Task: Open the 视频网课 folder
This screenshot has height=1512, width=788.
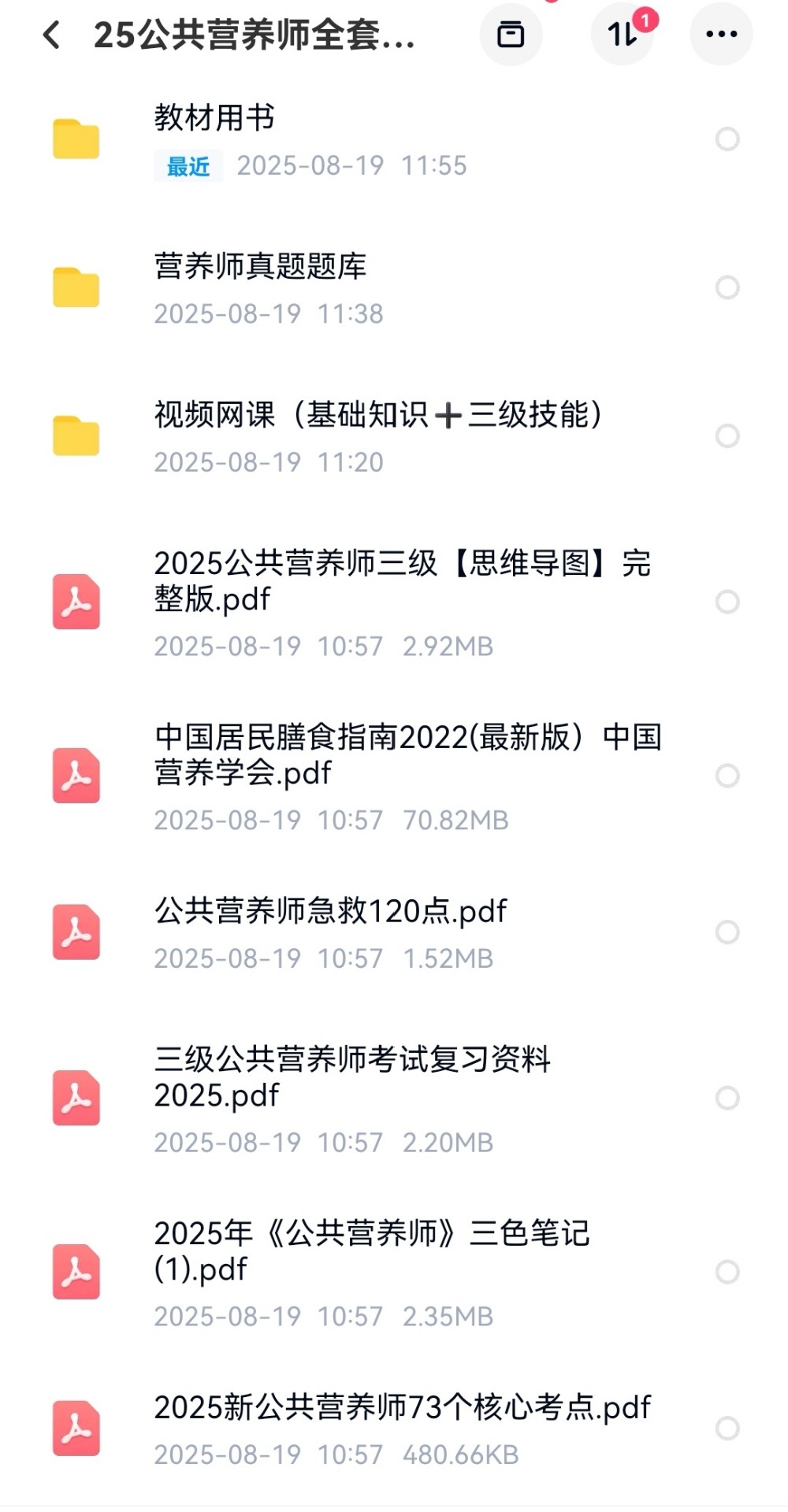Action: (377, 415)
